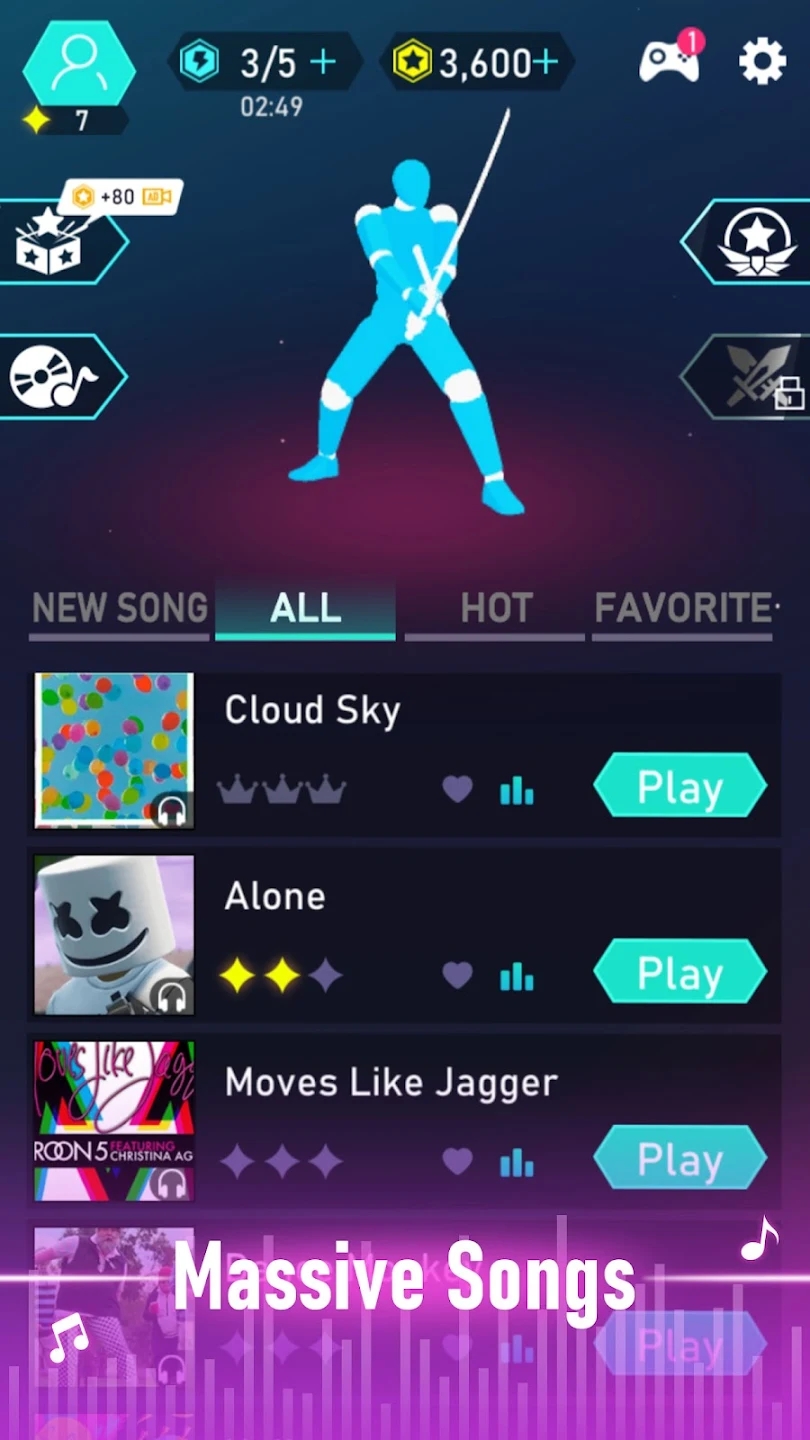The height and width of the screenshot is (1440, 810).
Task: Open the music disc menu
Action: pyautogui.click(x=55, y=378)
